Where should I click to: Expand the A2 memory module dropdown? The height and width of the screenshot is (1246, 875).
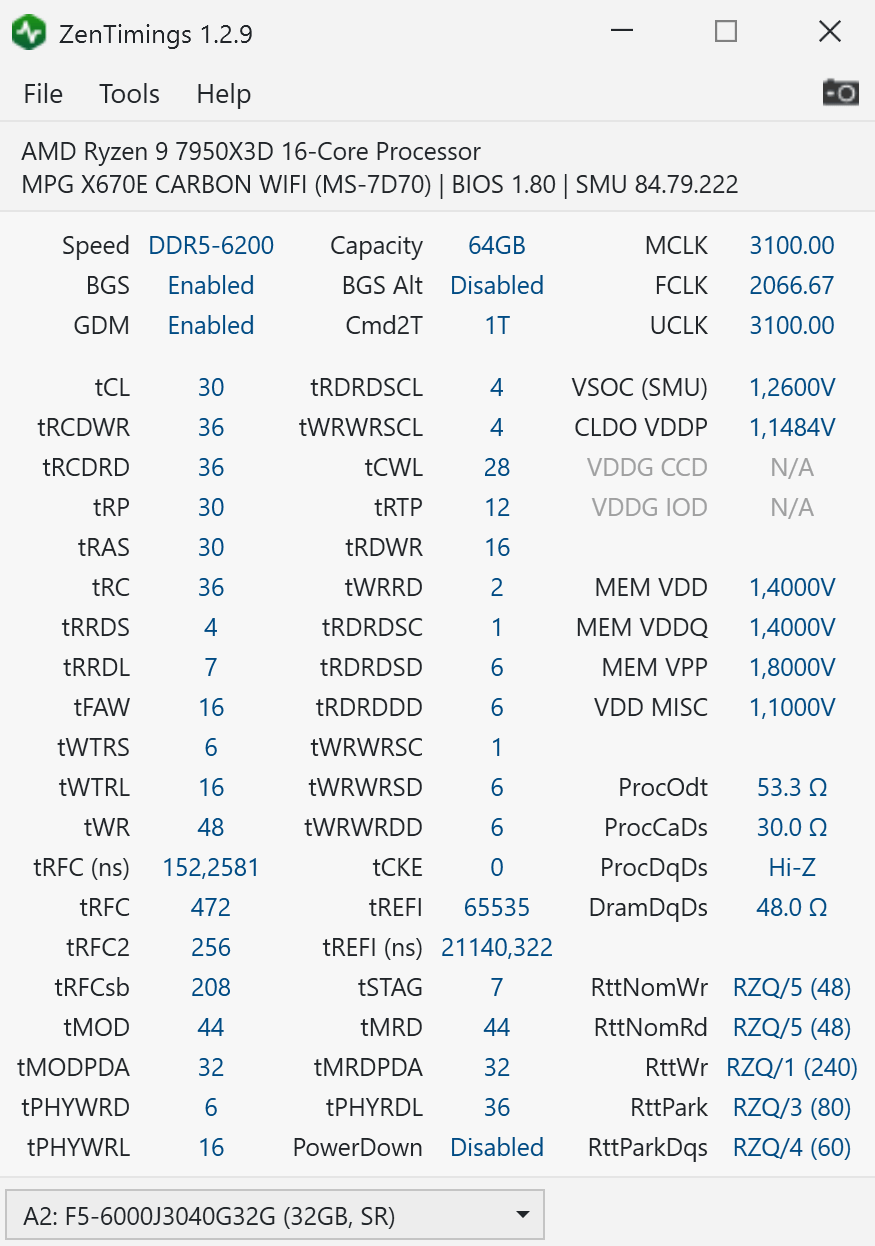(275, 1215)
